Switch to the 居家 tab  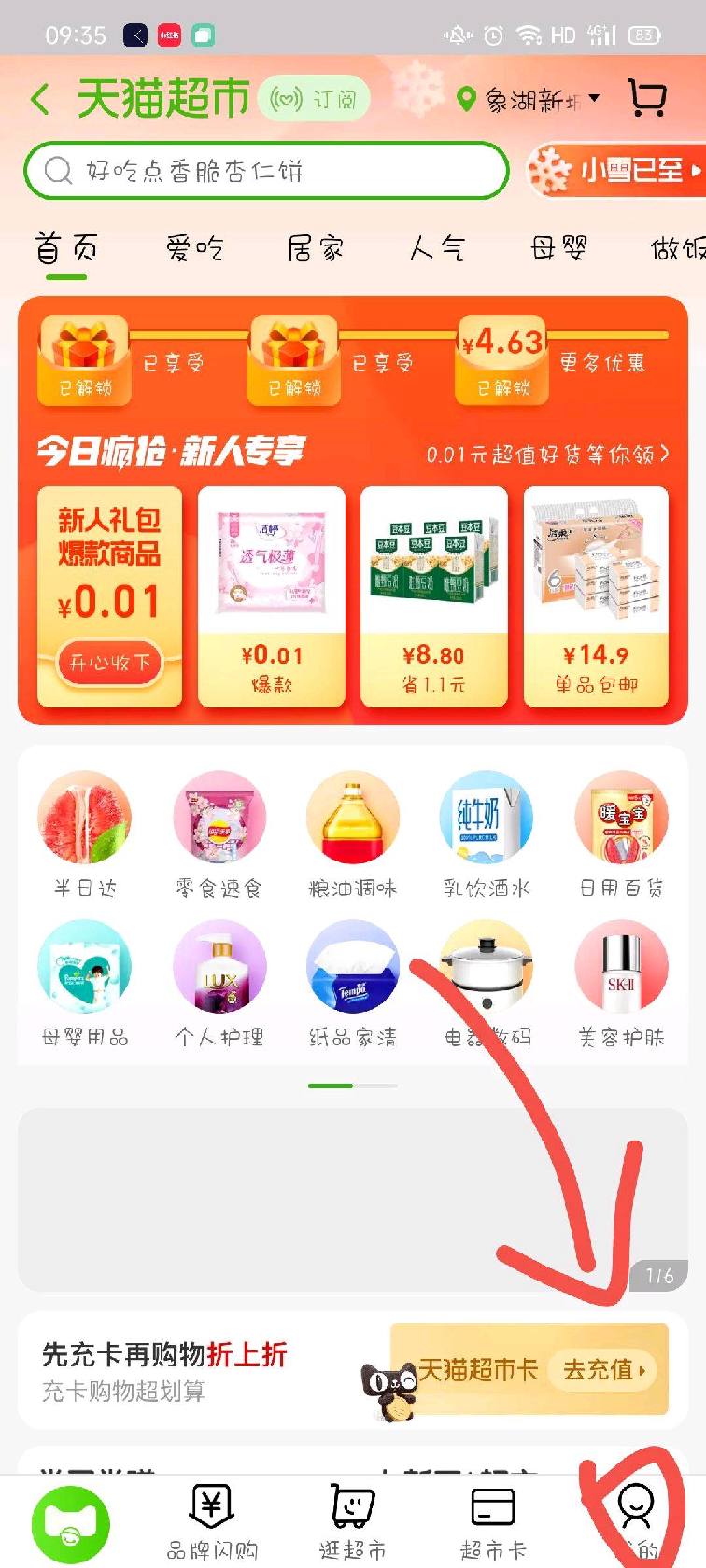pyautogui.click(x=316, y=249)
